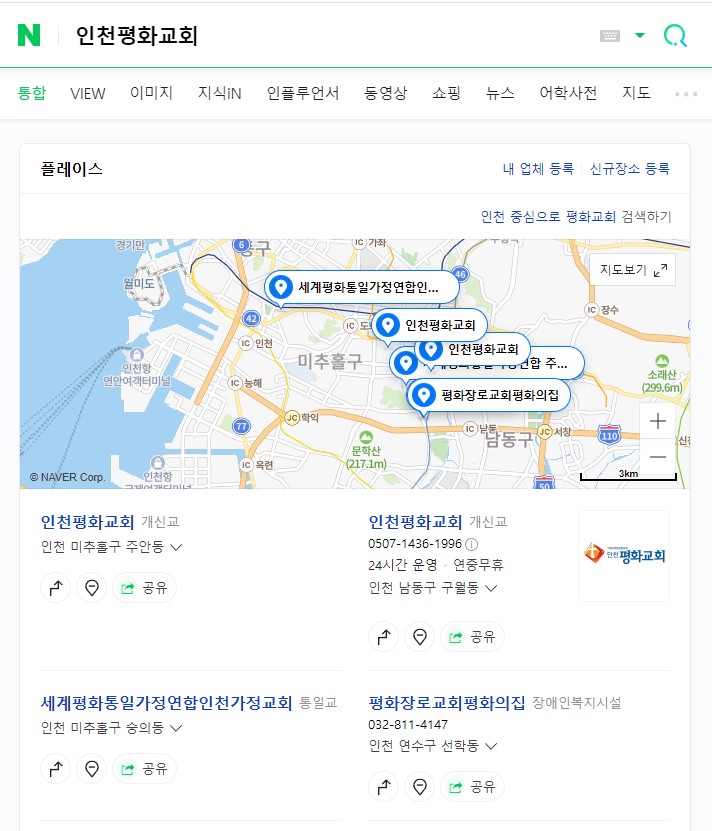Show more tabs with the ellipsis
This screenshot has height=831, width=712.
coord(686,94)
